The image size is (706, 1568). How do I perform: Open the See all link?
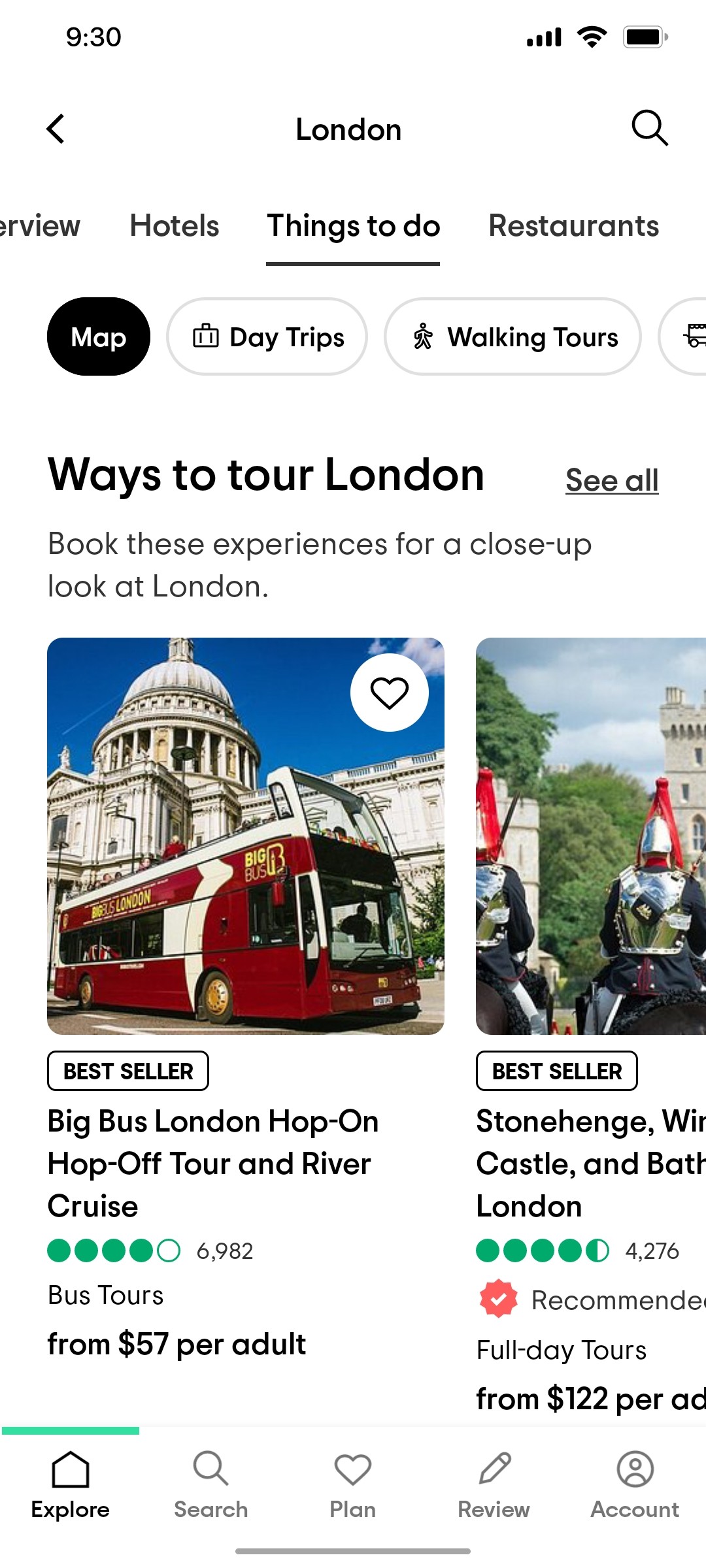point(612,479)
